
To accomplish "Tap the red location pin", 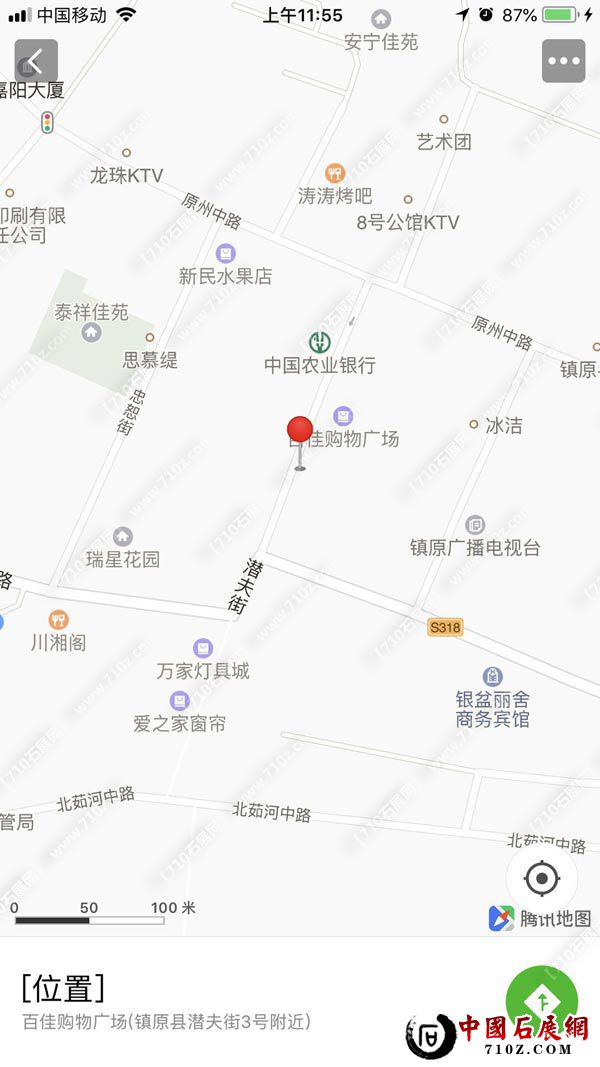I will (300, 432).
